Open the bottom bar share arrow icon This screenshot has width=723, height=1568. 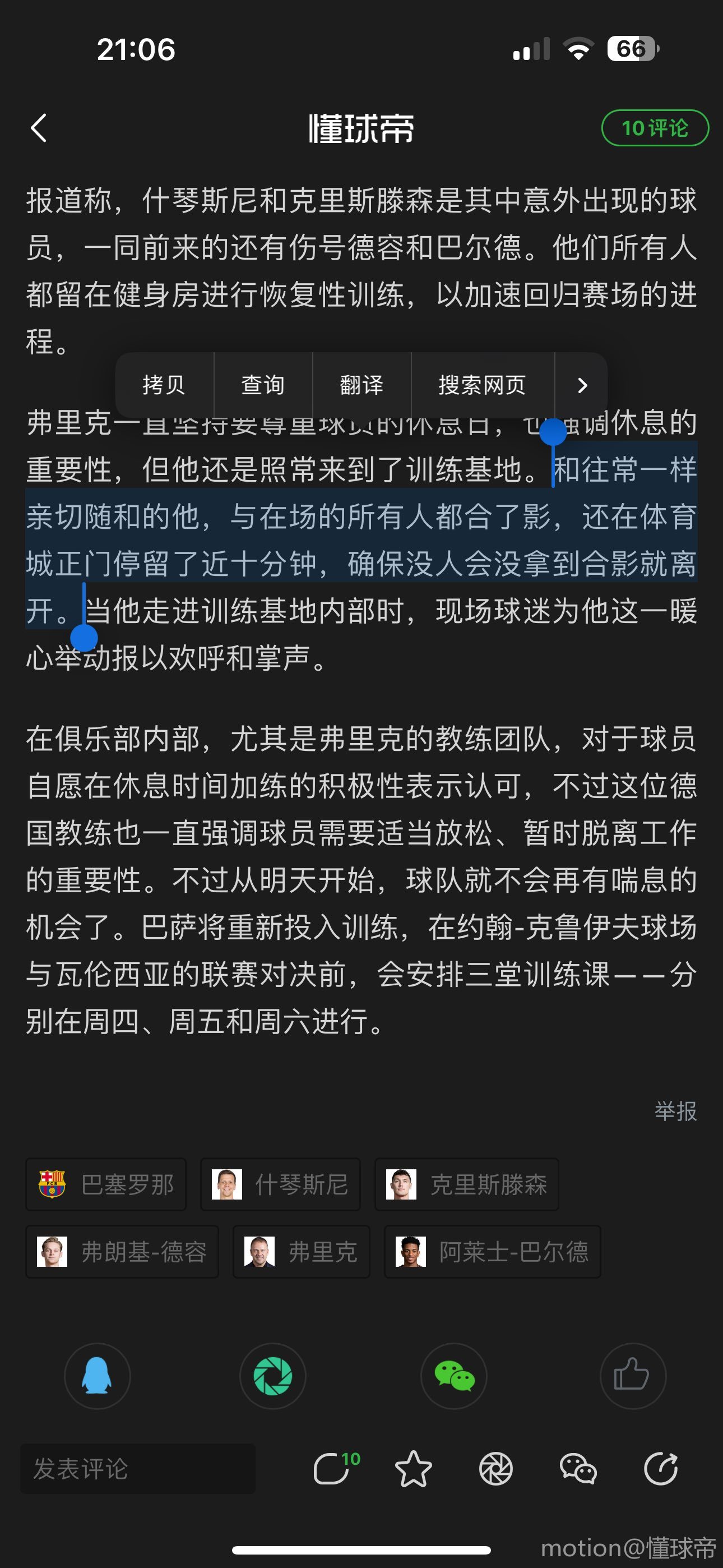[x=661, y=1469]
